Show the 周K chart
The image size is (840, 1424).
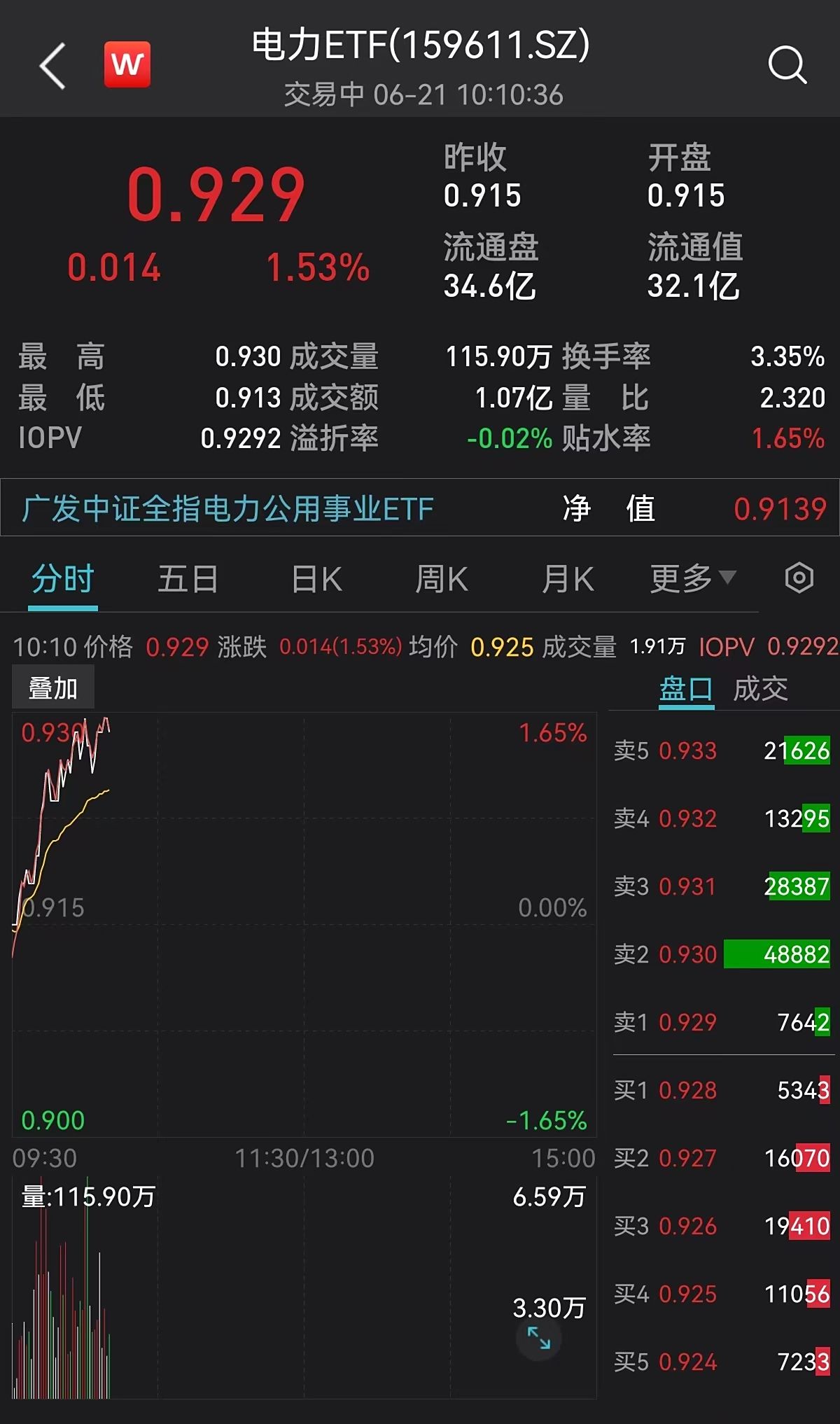(441, 579)
